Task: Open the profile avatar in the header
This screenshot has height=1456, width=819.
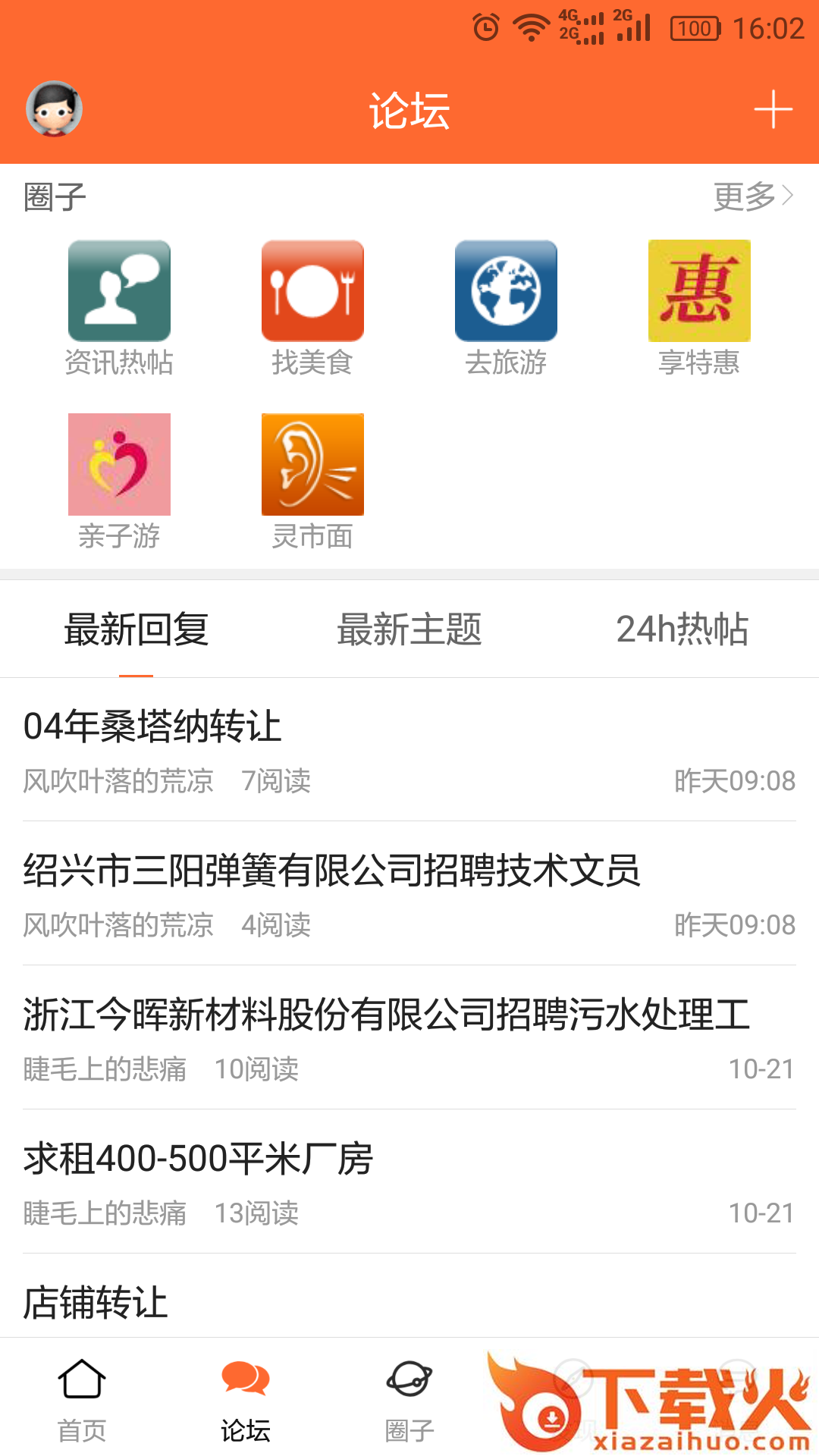Action: point(54,109)
